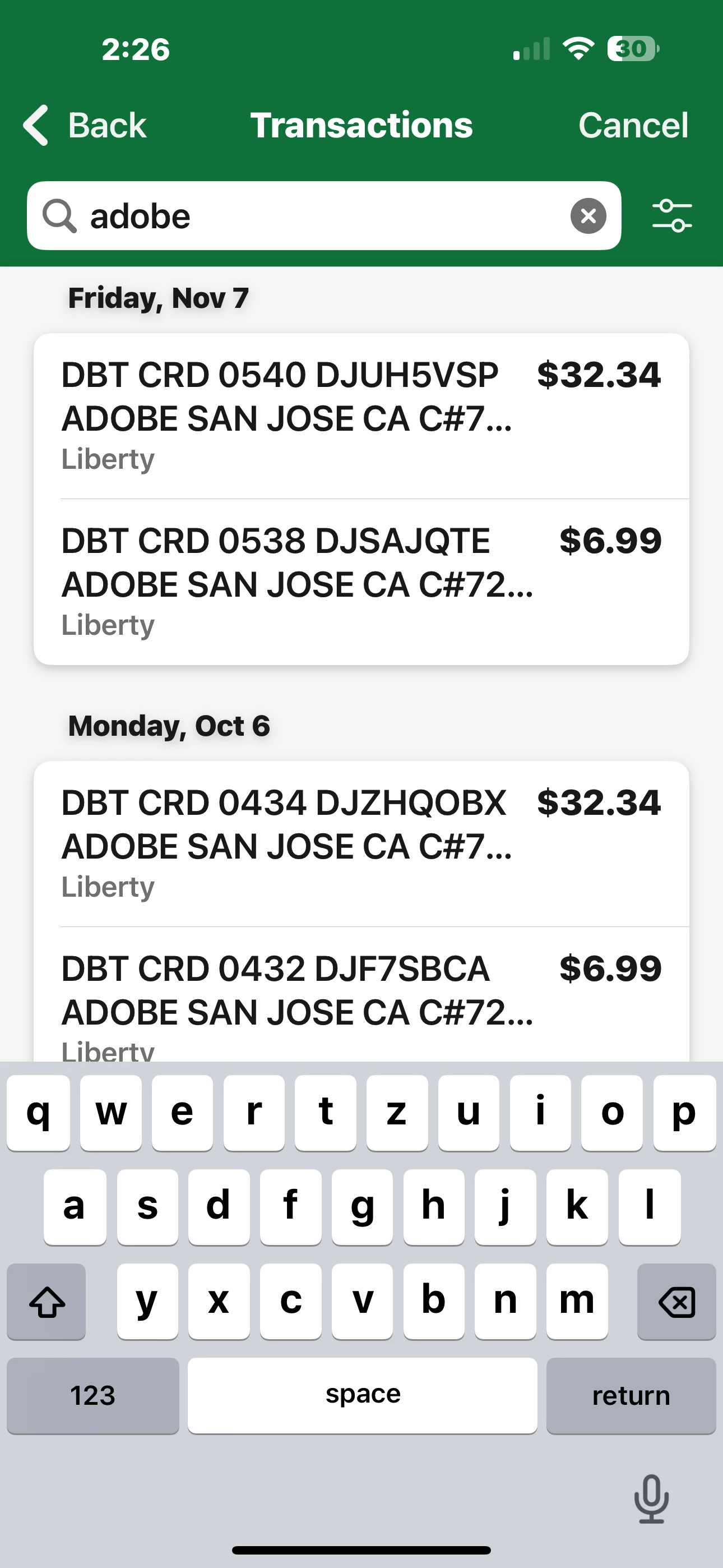The height and width of the screenshot is (1568, 723).
Task: Cancel the transaction search
Action: point(633,126)
